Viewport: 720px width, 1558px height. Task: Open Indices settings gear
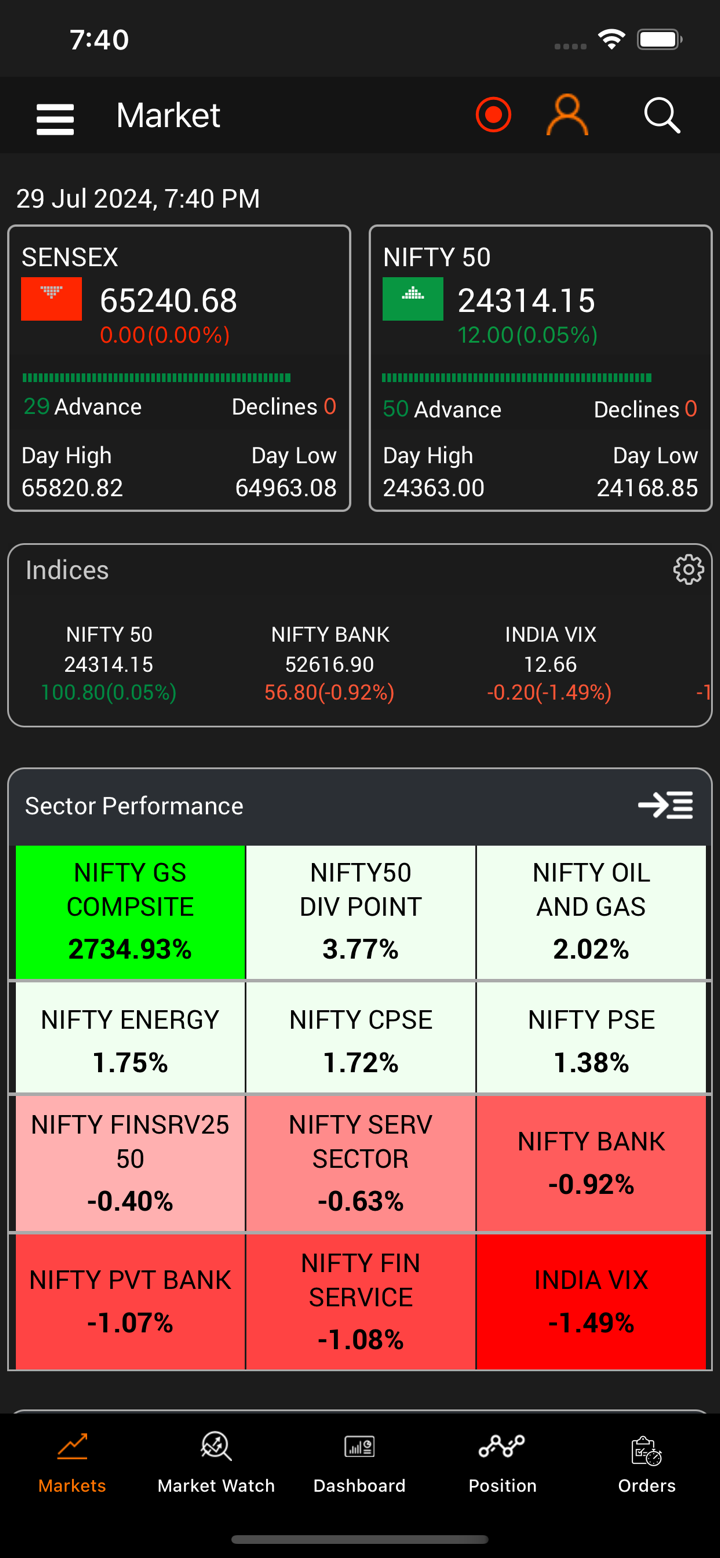[688, 570]
